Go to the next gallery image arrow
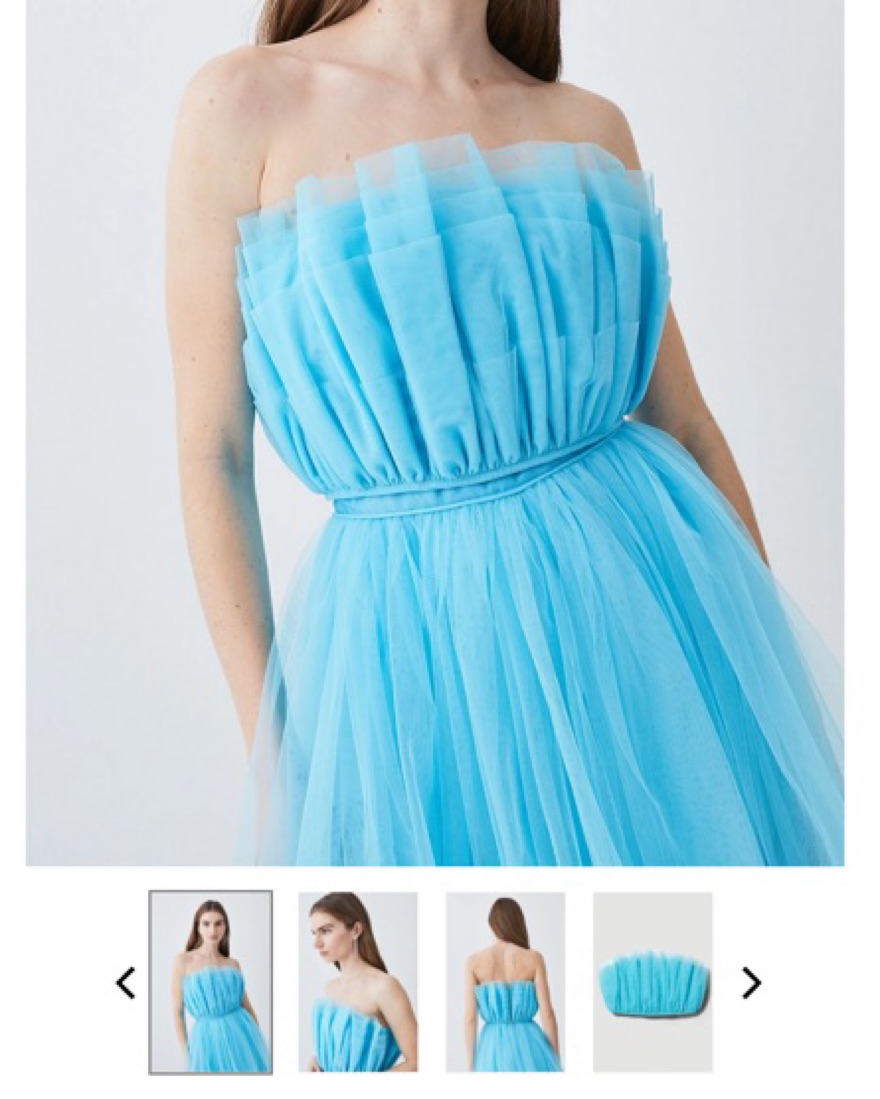The width and height of the screenshot is (880, 1099). tap(751, 983)
